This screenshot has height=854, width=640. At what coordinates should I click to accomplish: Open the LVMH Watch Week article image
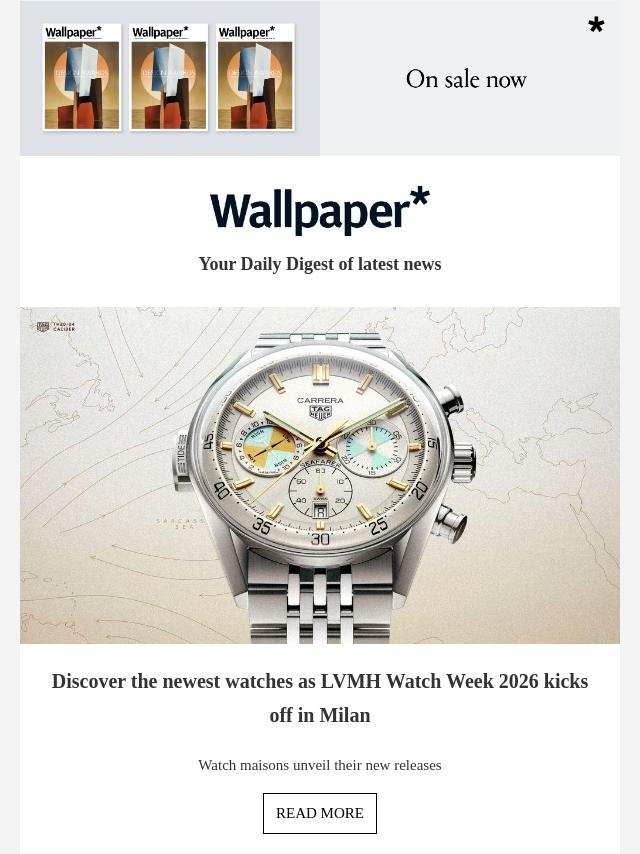coord(320,475)
